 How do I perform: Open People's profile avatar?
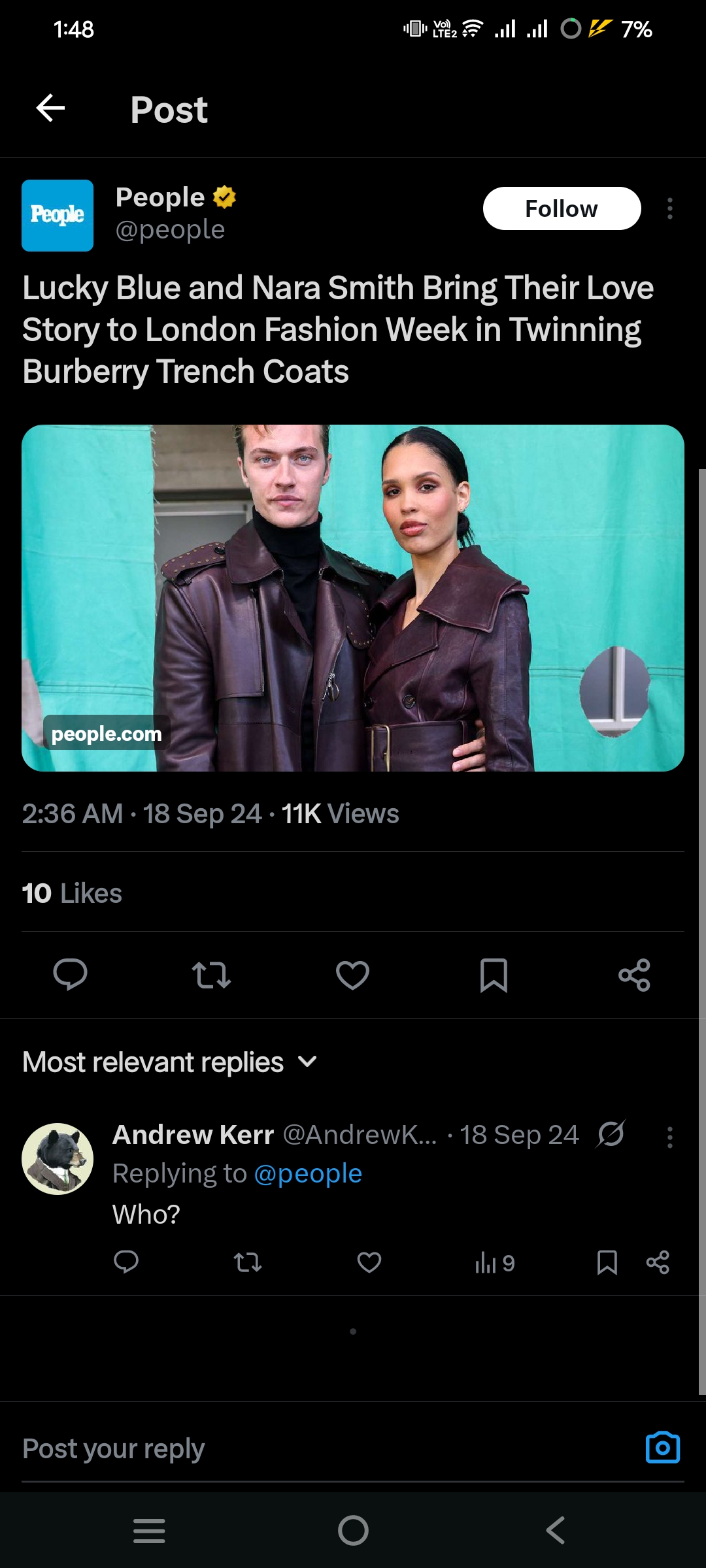[58, 216]
